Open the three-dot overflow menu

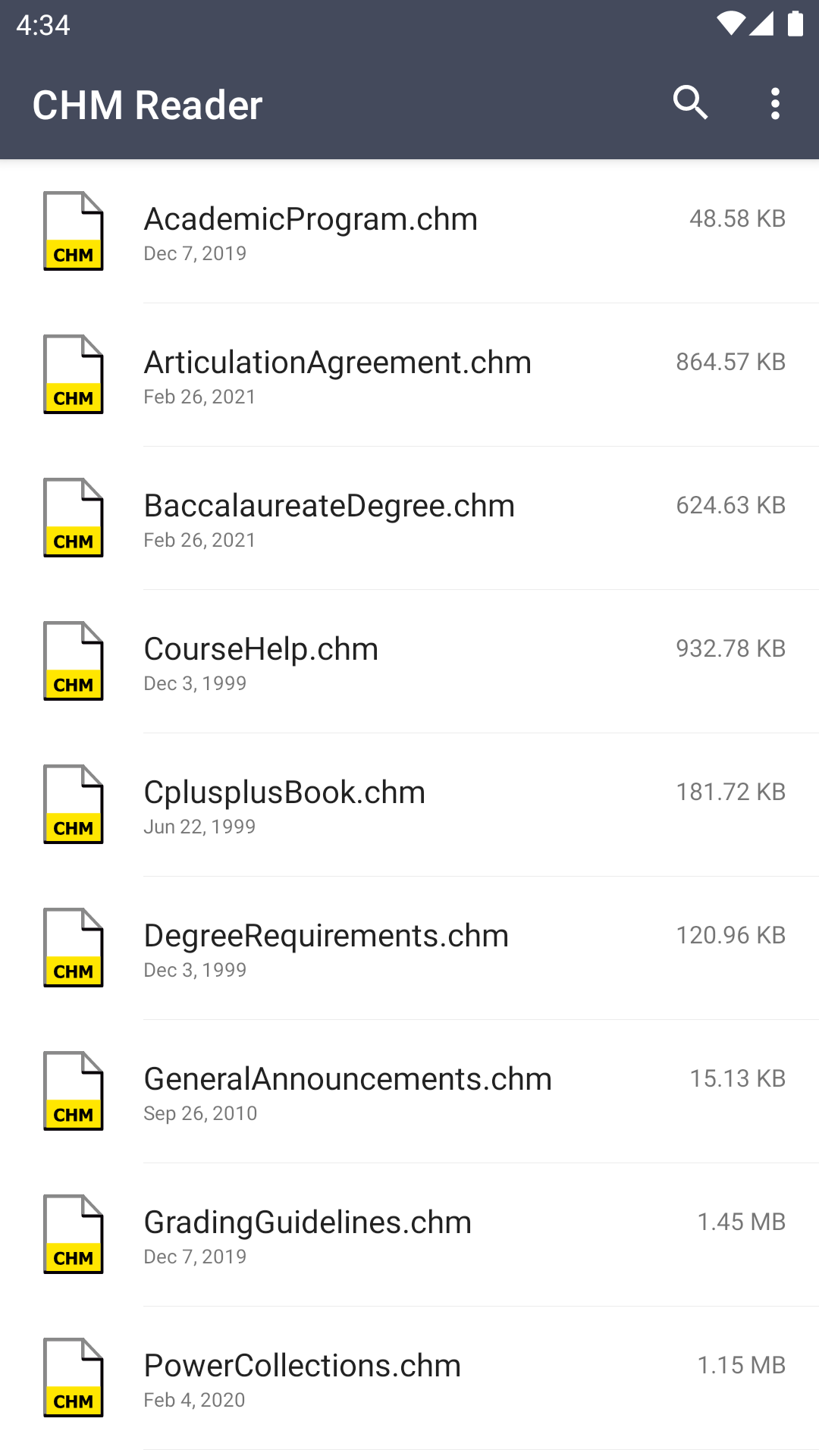point(775,103)
